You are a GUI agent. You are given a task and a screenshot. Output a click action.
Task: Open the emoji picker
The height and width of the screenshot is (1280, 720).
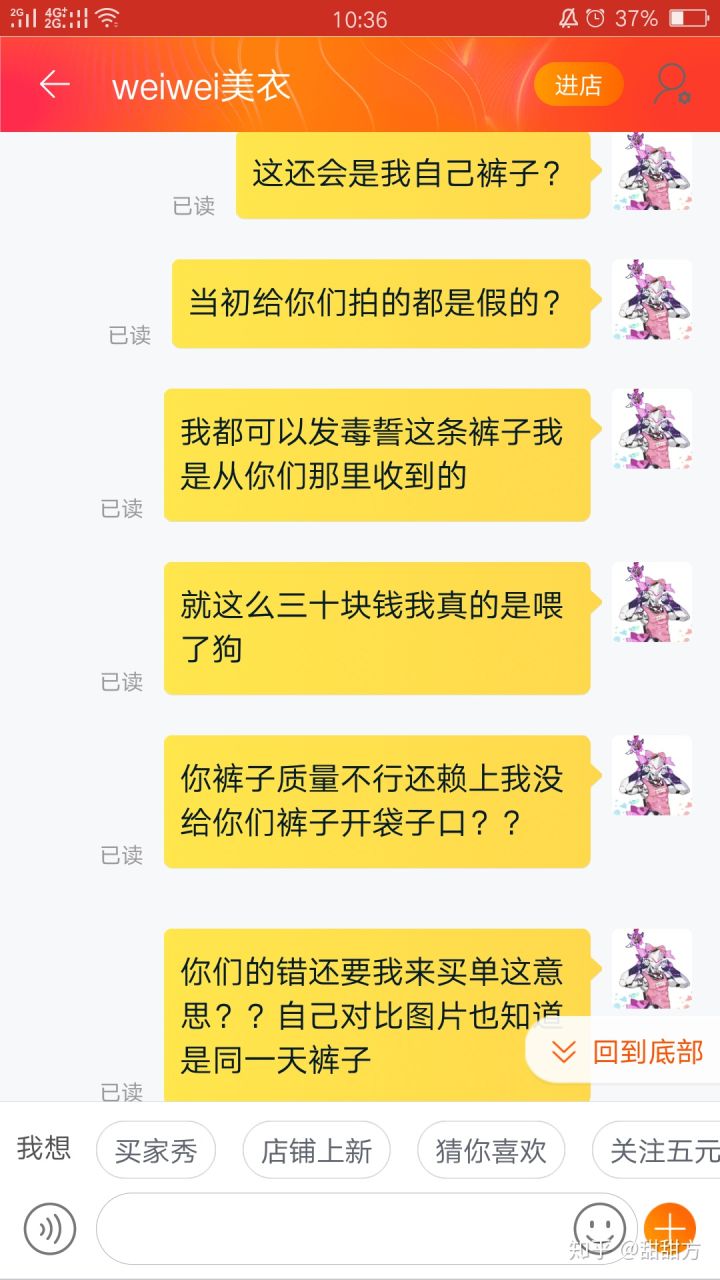coord(600,1226)
